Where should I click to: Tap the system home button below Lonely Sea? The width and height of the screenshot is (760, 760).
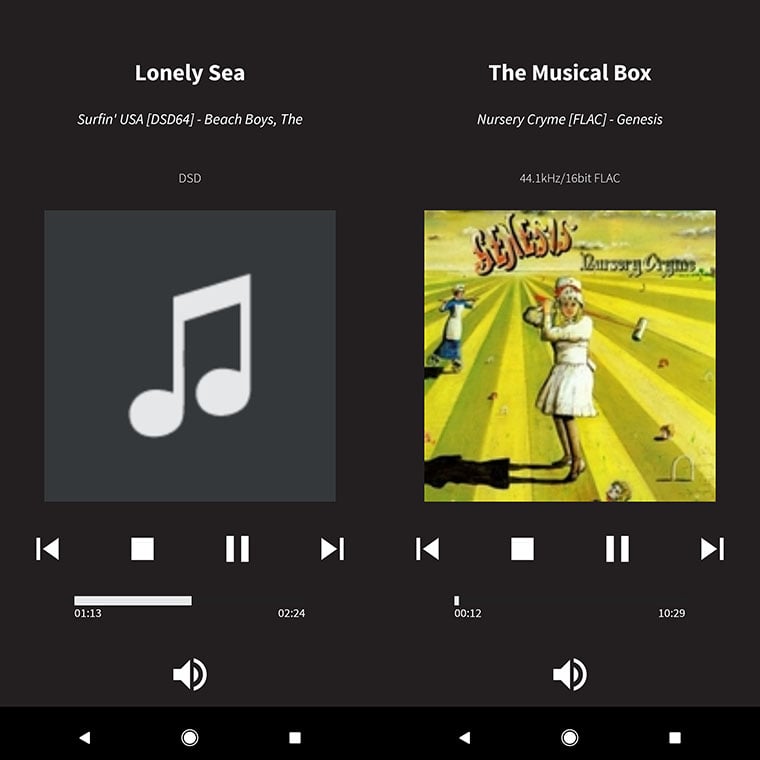click(190, 737)
